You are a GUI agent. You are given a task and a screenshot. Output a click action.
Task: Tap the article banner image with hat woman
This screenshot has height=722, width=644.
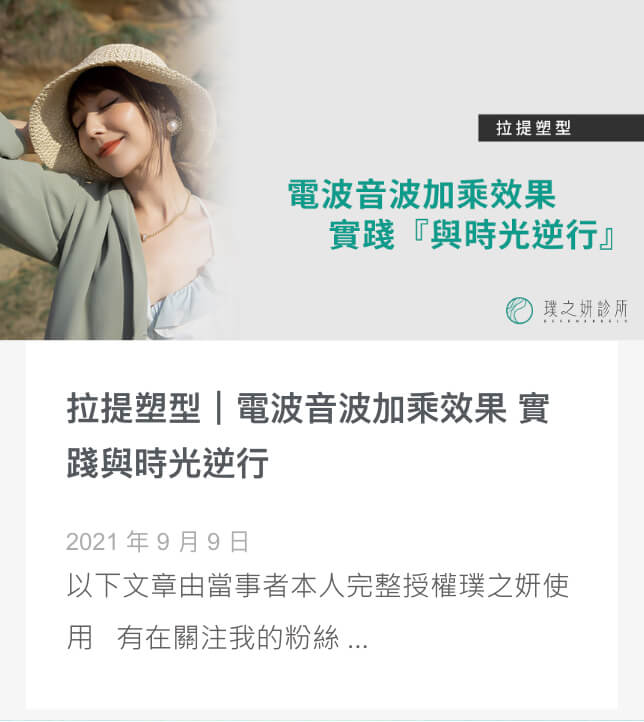point(322,170)
